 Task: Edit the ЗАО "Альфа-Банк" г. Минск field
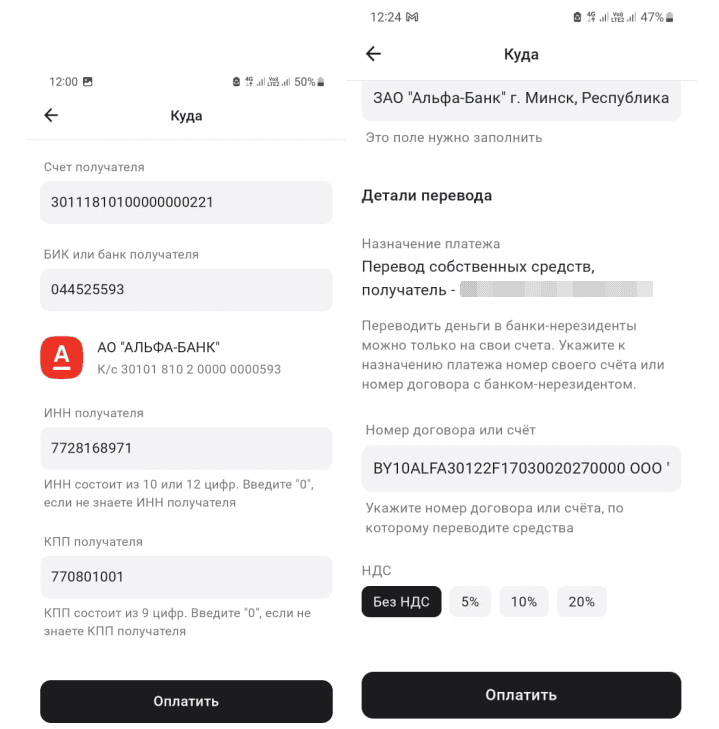click(x=520, y=99)
